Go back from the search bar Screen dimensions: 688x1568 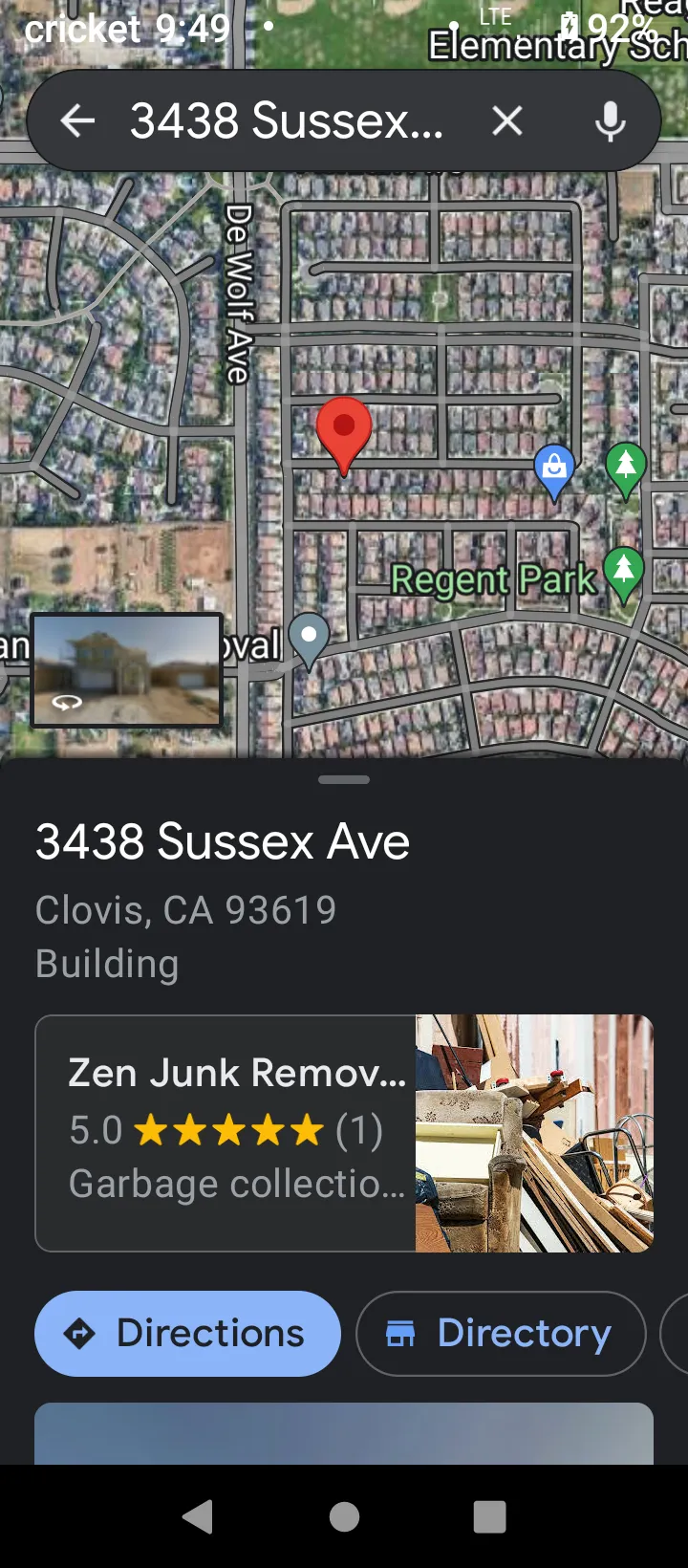(77, 121)
